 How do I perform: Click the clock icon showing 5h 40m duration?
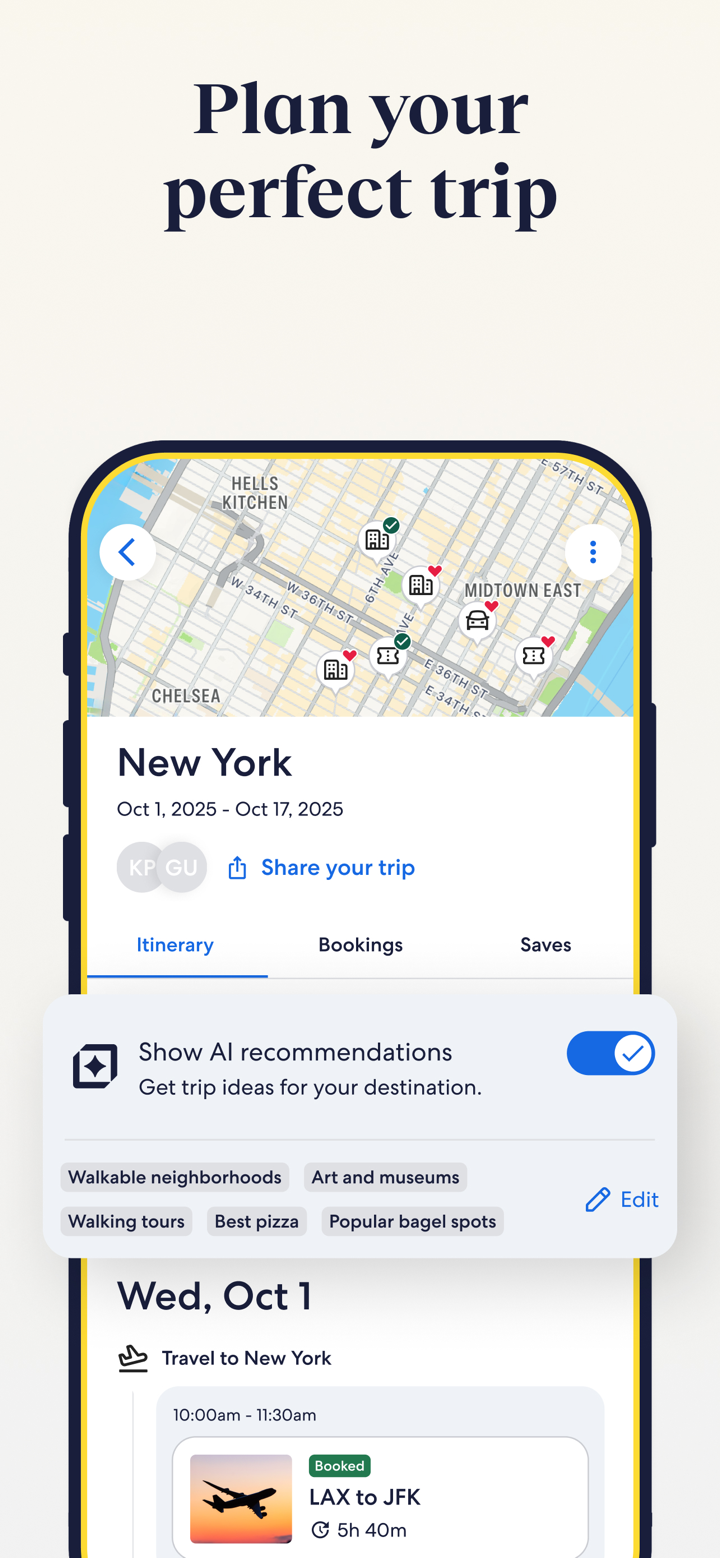pos(321,1529)
